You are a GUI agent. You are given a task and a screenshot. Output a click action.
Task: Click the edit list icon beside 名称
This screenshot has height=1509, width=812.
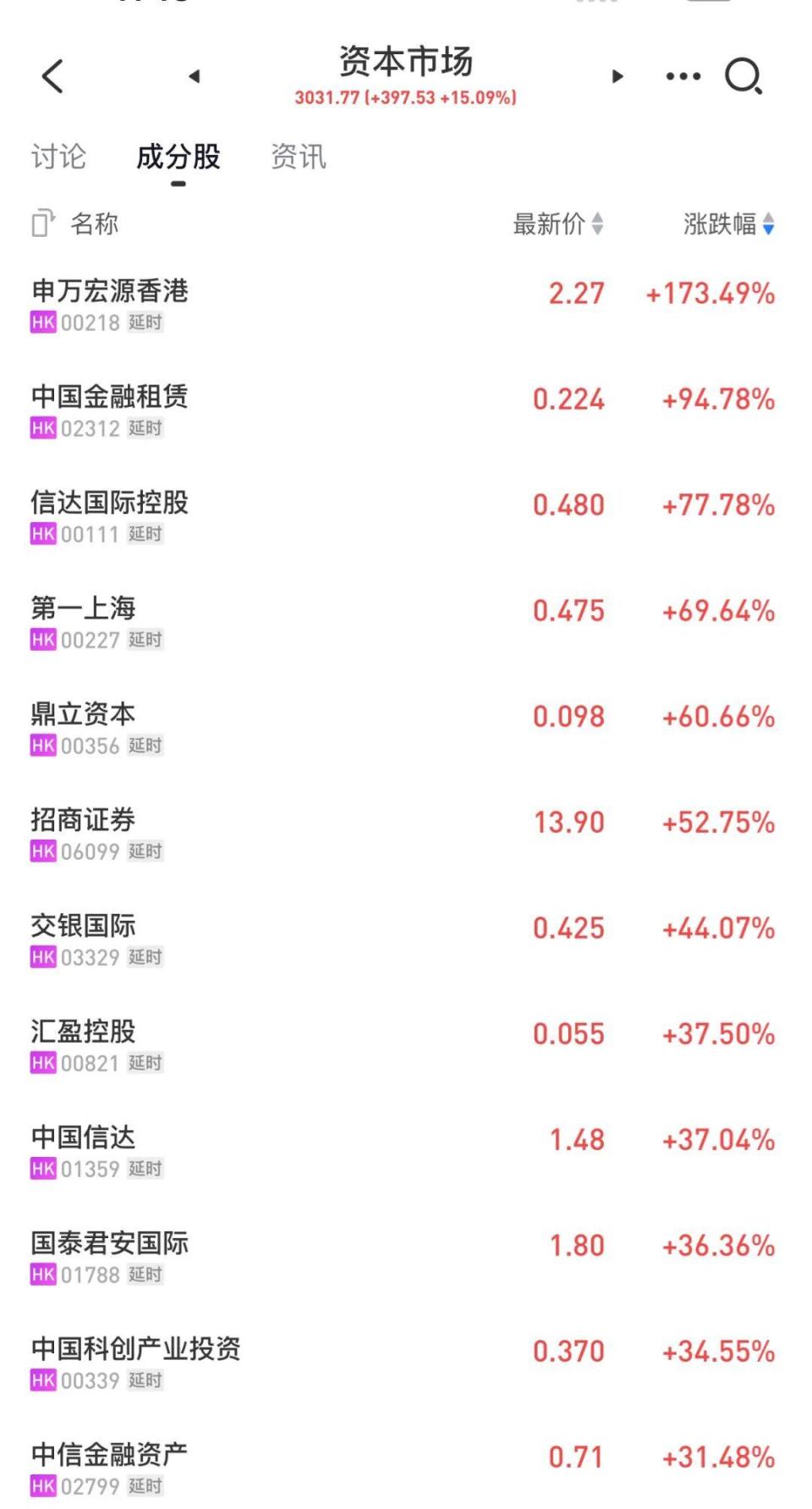click(x=41, y=224)
